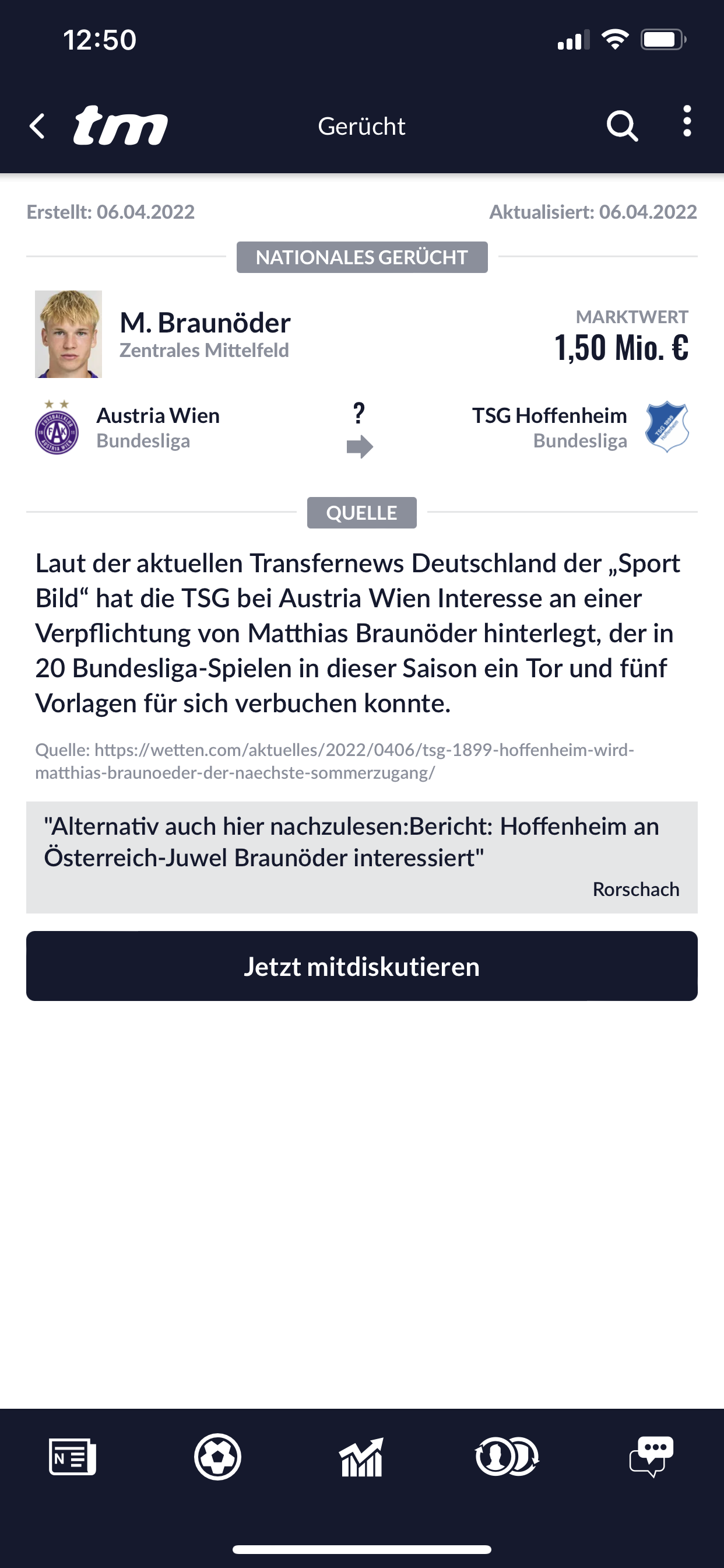Image resolution: width=724 pixels, height=1568 pixels.
Task: Open the TSG Hoffenheim club page
Action: [549, 416]
